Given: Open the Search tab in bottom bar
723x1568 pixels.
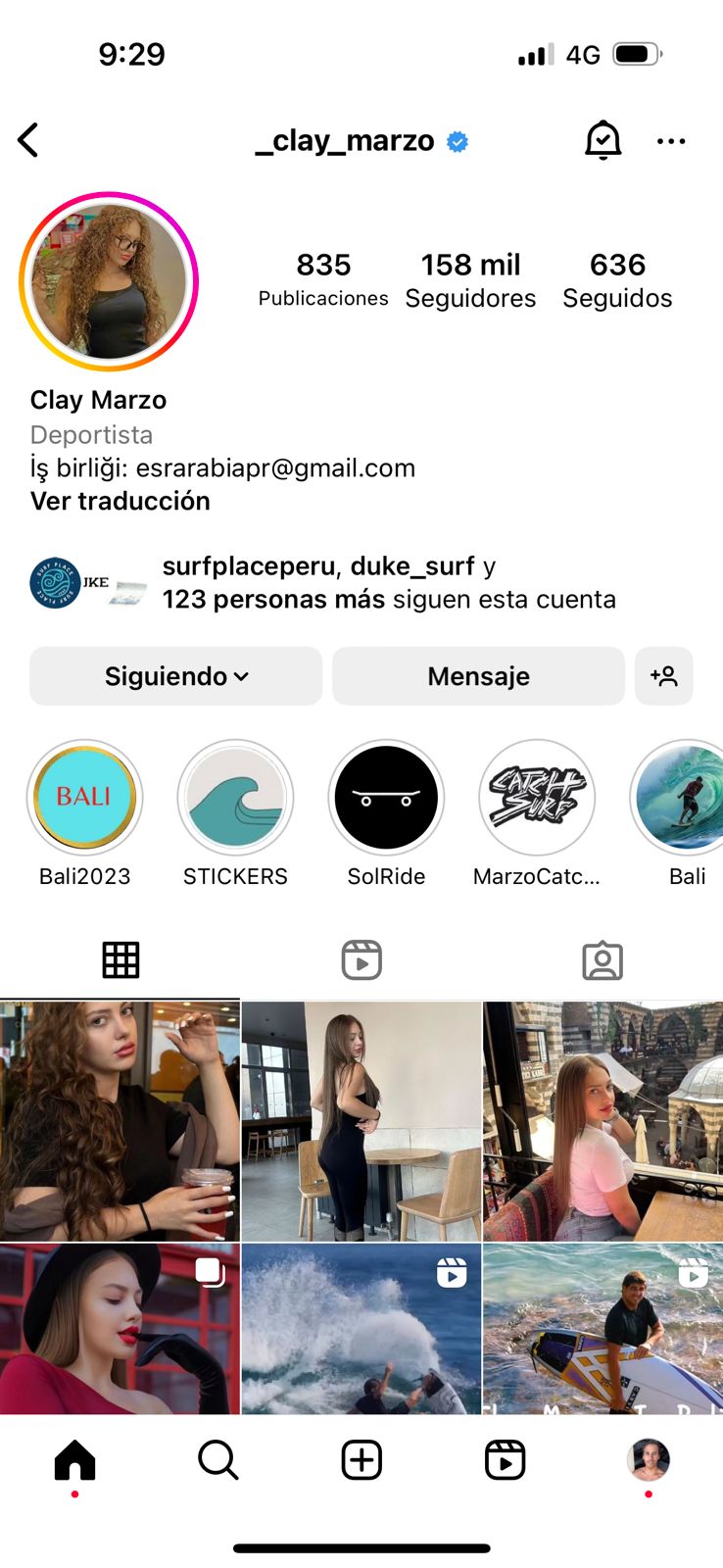Looking at the screenshot, I should (218, 1460).
